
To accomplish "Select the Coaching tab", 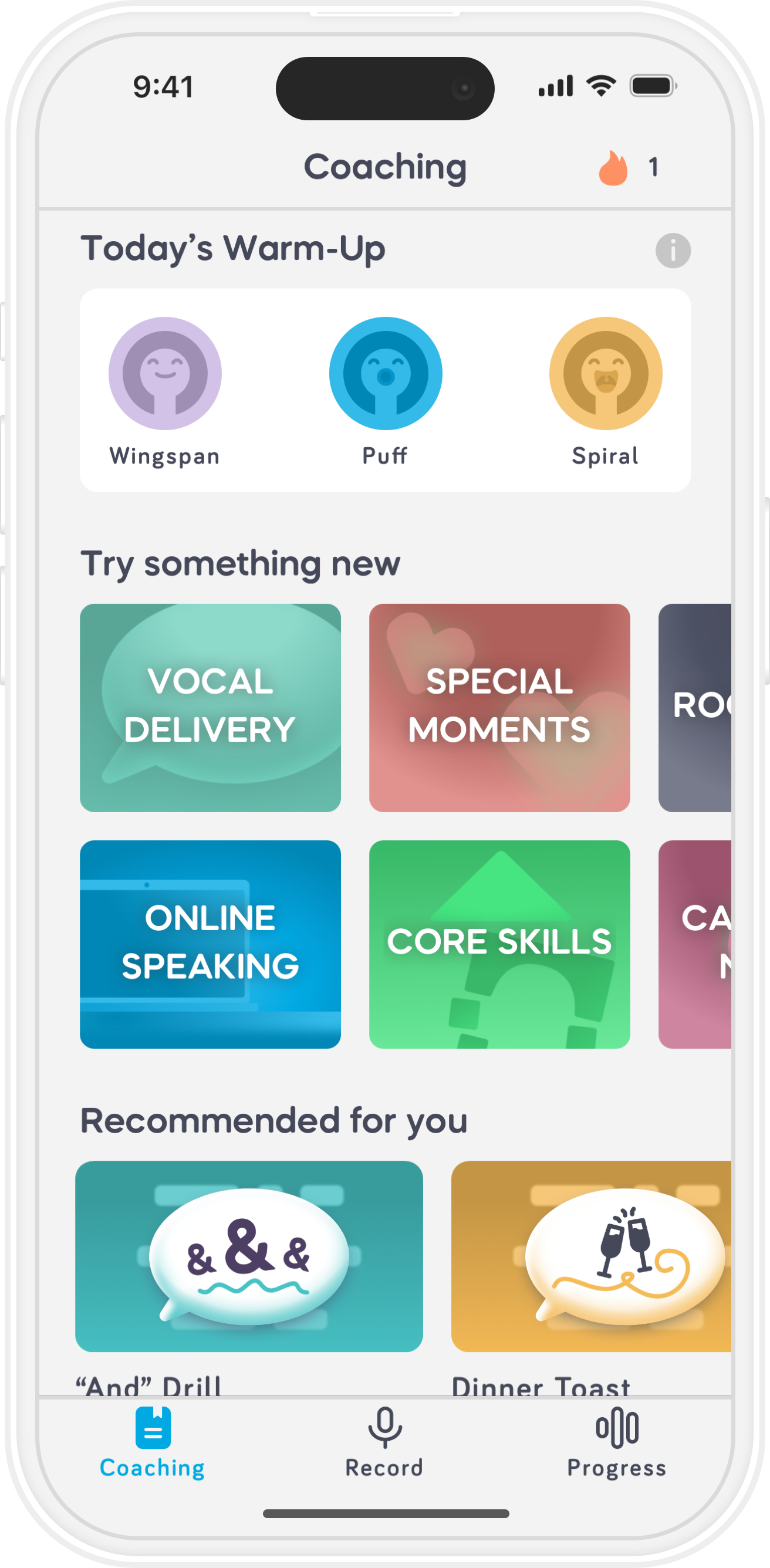I will (x=153, y=1442).
